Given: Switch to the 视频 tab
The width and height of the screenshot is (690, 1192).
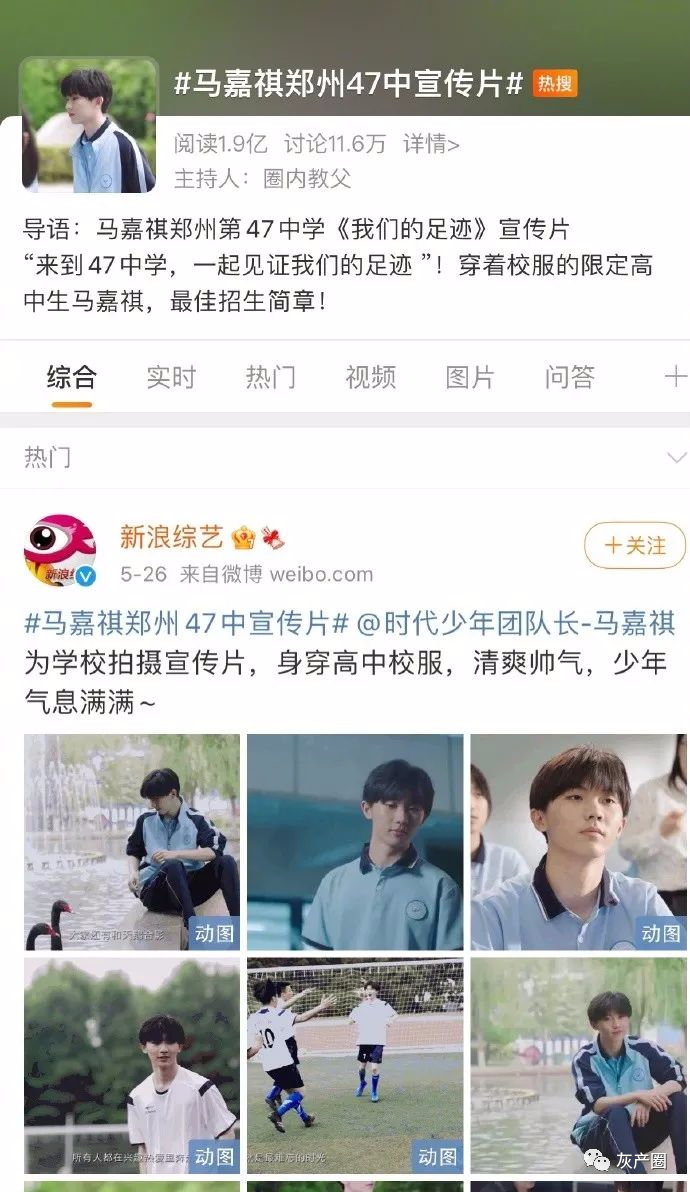Looking at the screenshot, I should (x=371, y=377).
